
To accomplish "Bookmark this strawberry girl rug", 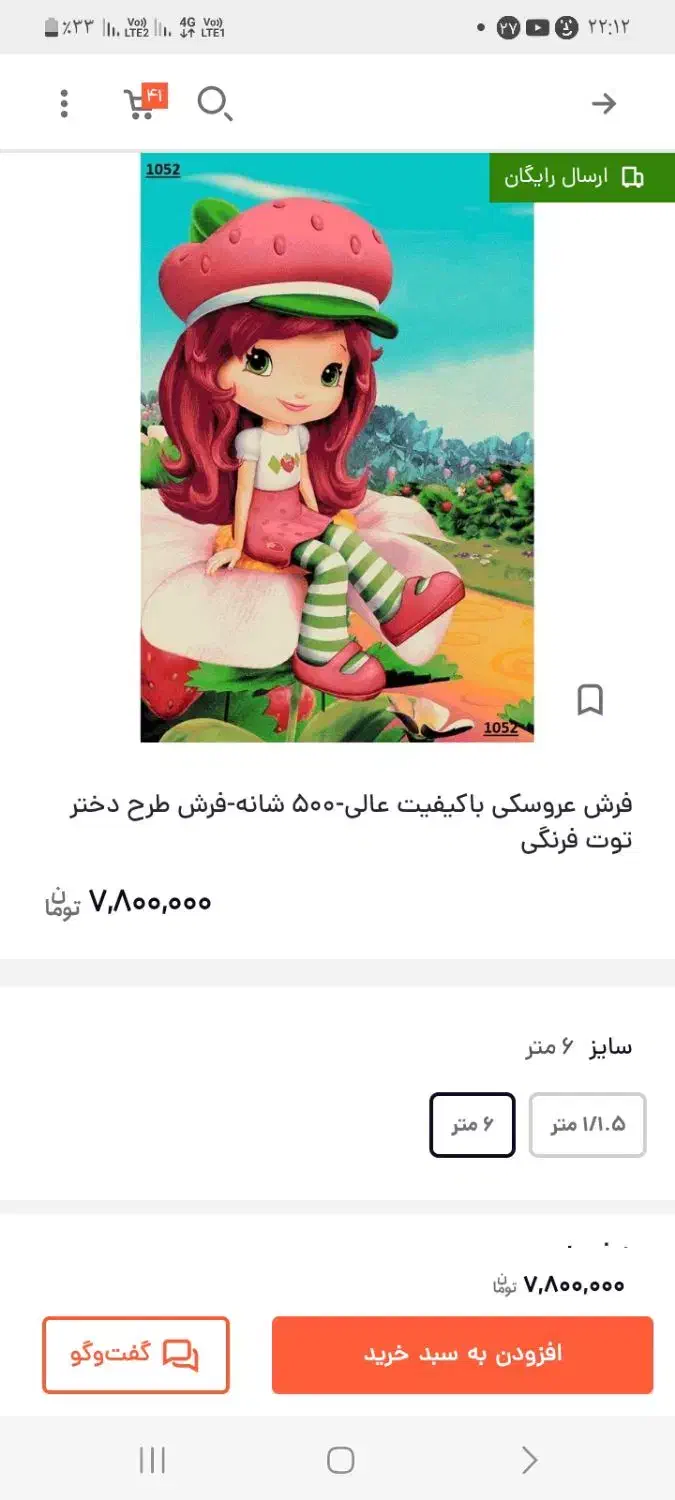I will click(x=590, y=700).
